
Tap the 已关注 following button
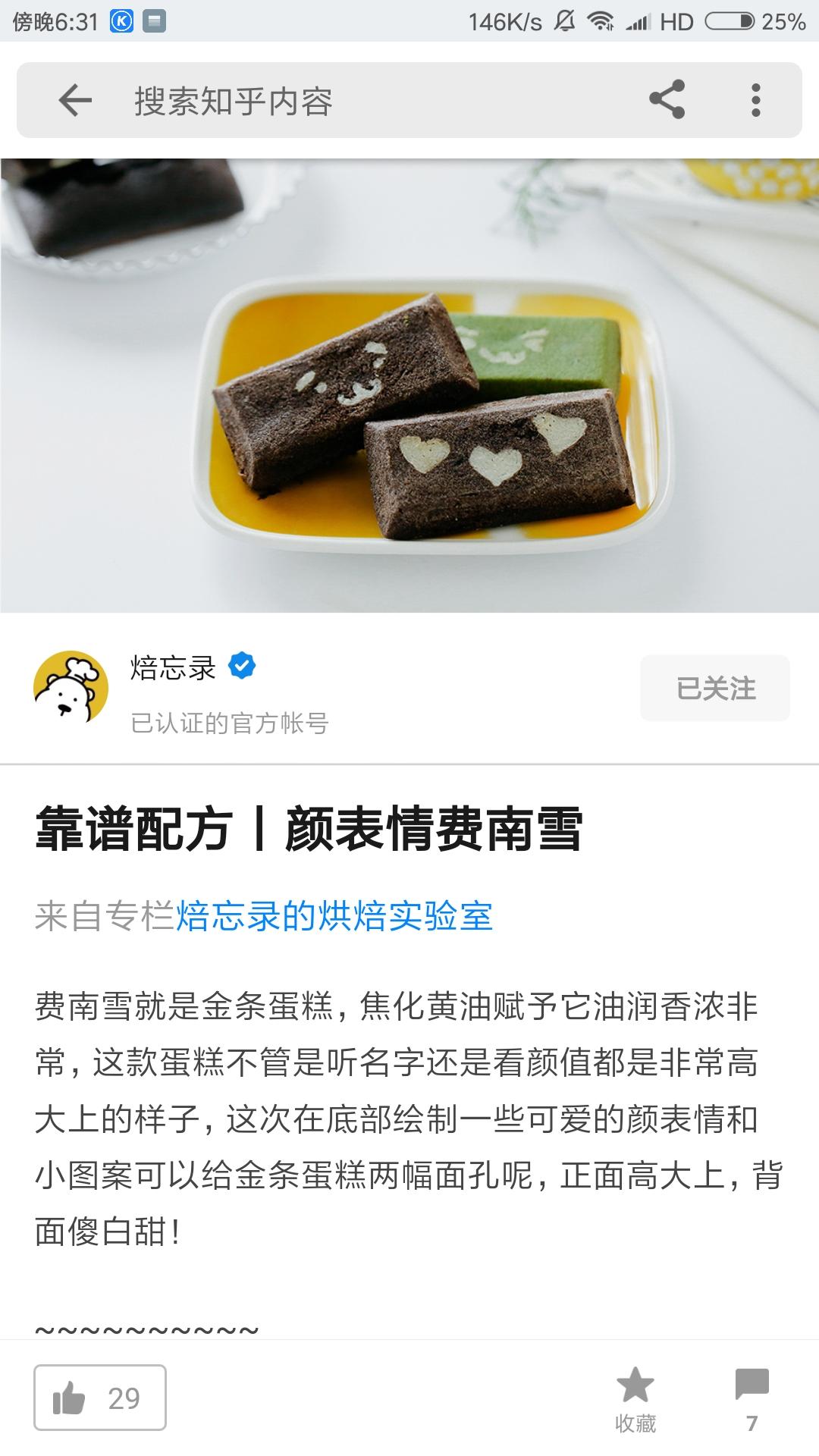click(715, 689)
